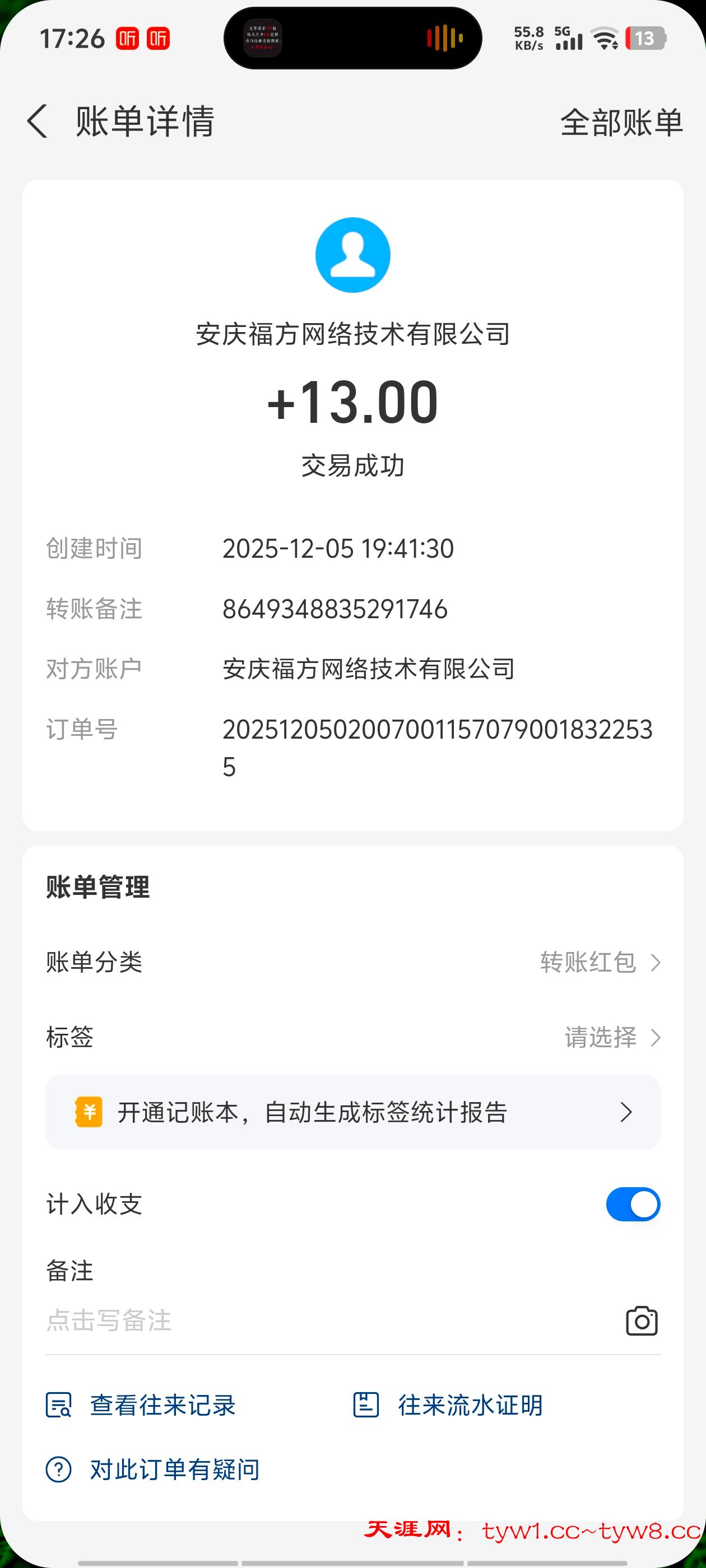Viewport: 706px width, 1568px height.
Task: Open 全部账单 in the top bar
Action: point(621,122)
